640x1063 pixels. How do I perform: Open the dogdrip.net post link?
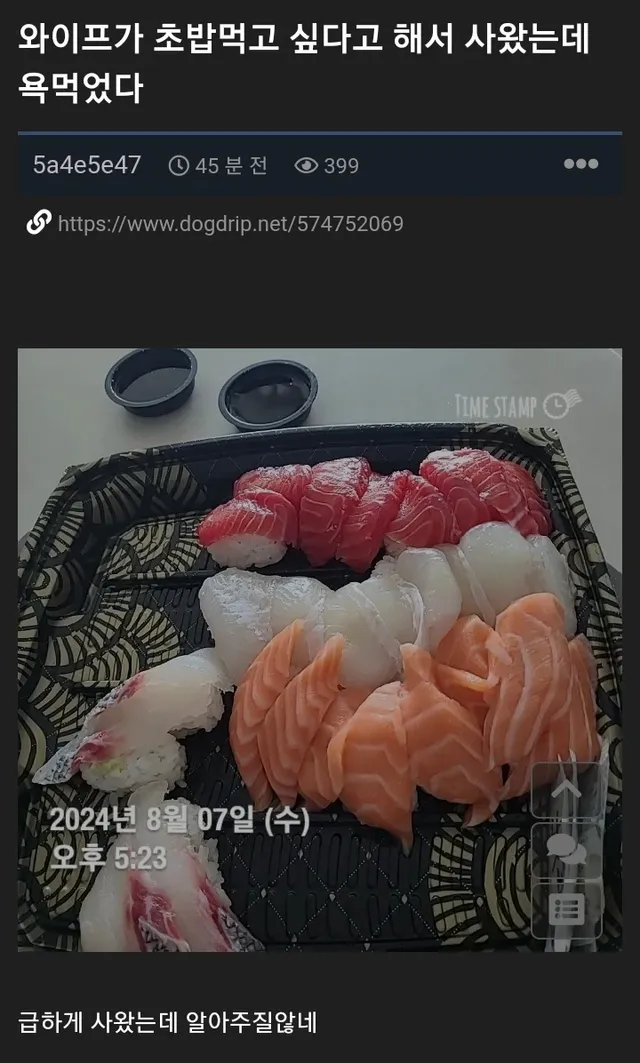(231, 224)
